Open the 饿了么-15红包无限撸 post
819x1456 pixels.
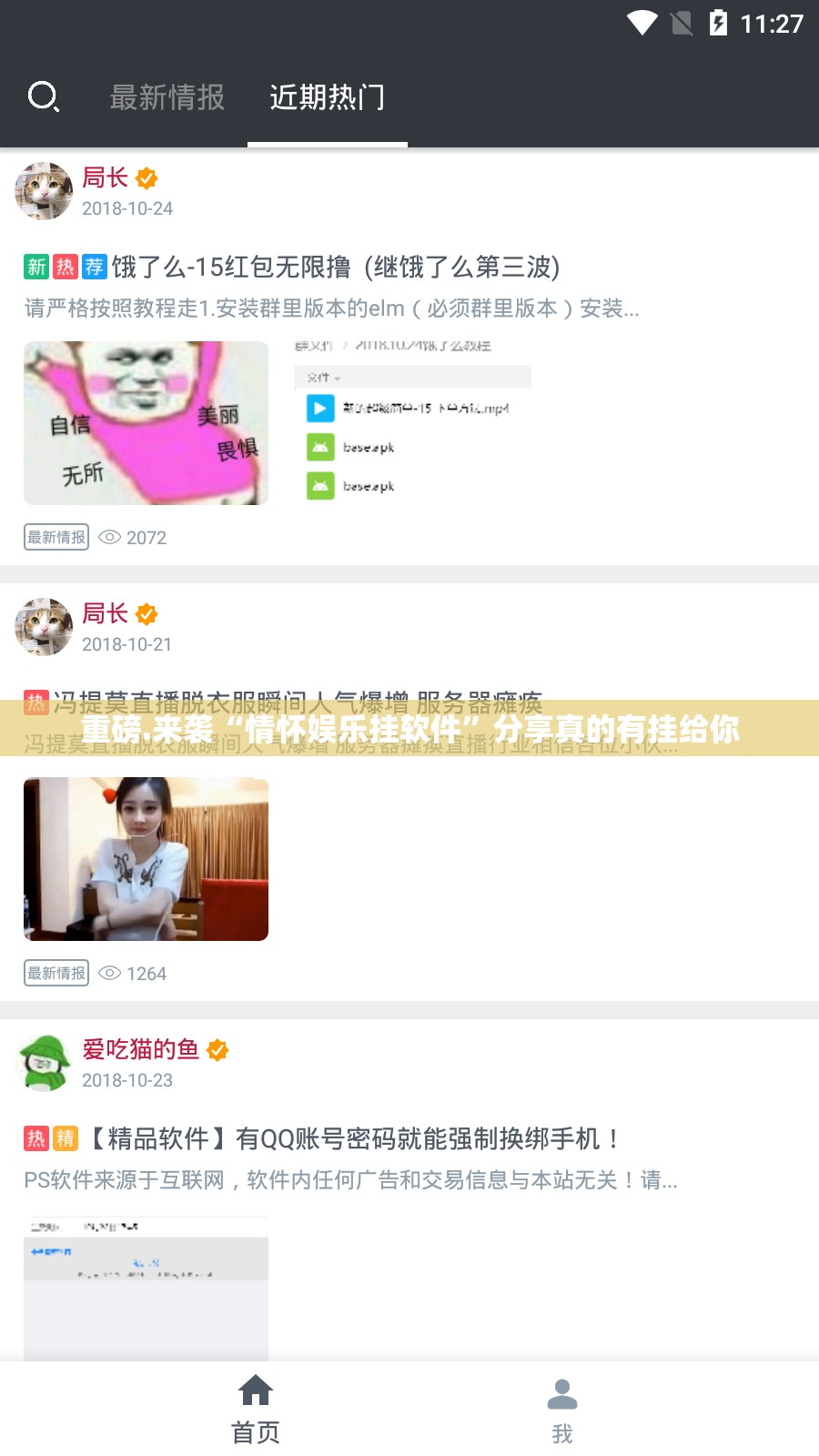point(335,268)
